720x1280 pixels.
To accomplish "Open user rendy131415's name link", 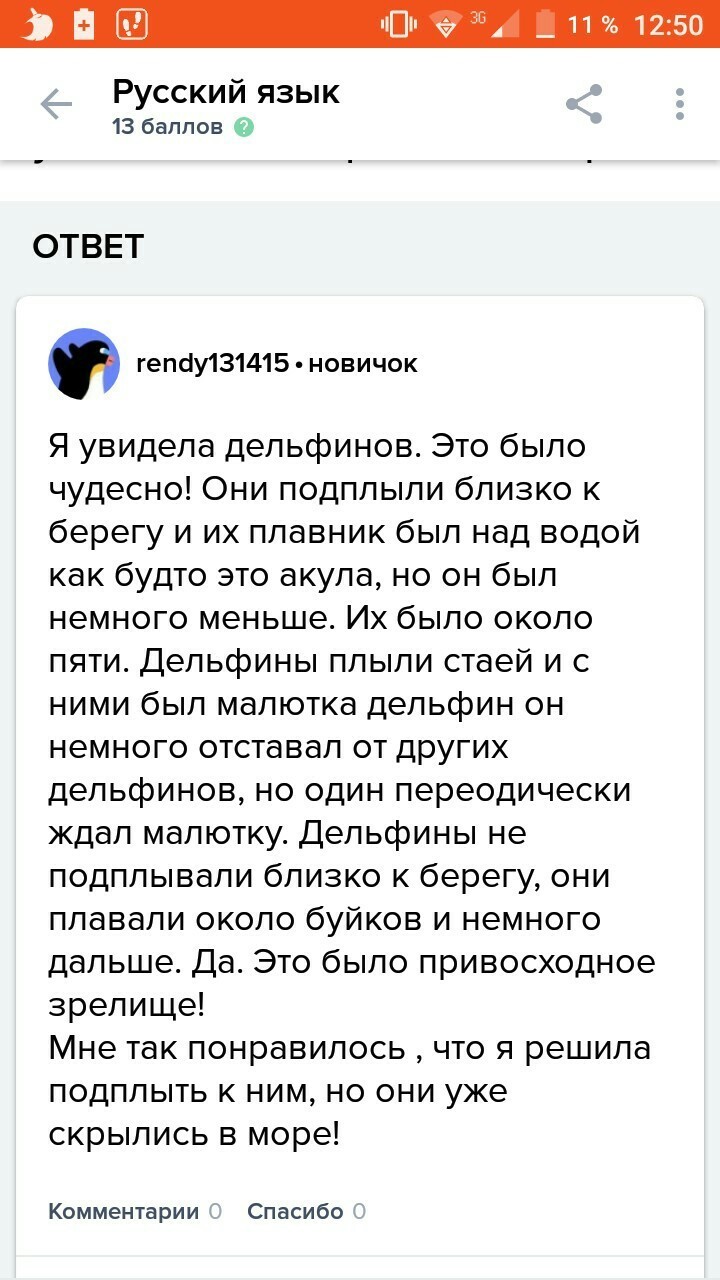I will (x=212, y=363).
